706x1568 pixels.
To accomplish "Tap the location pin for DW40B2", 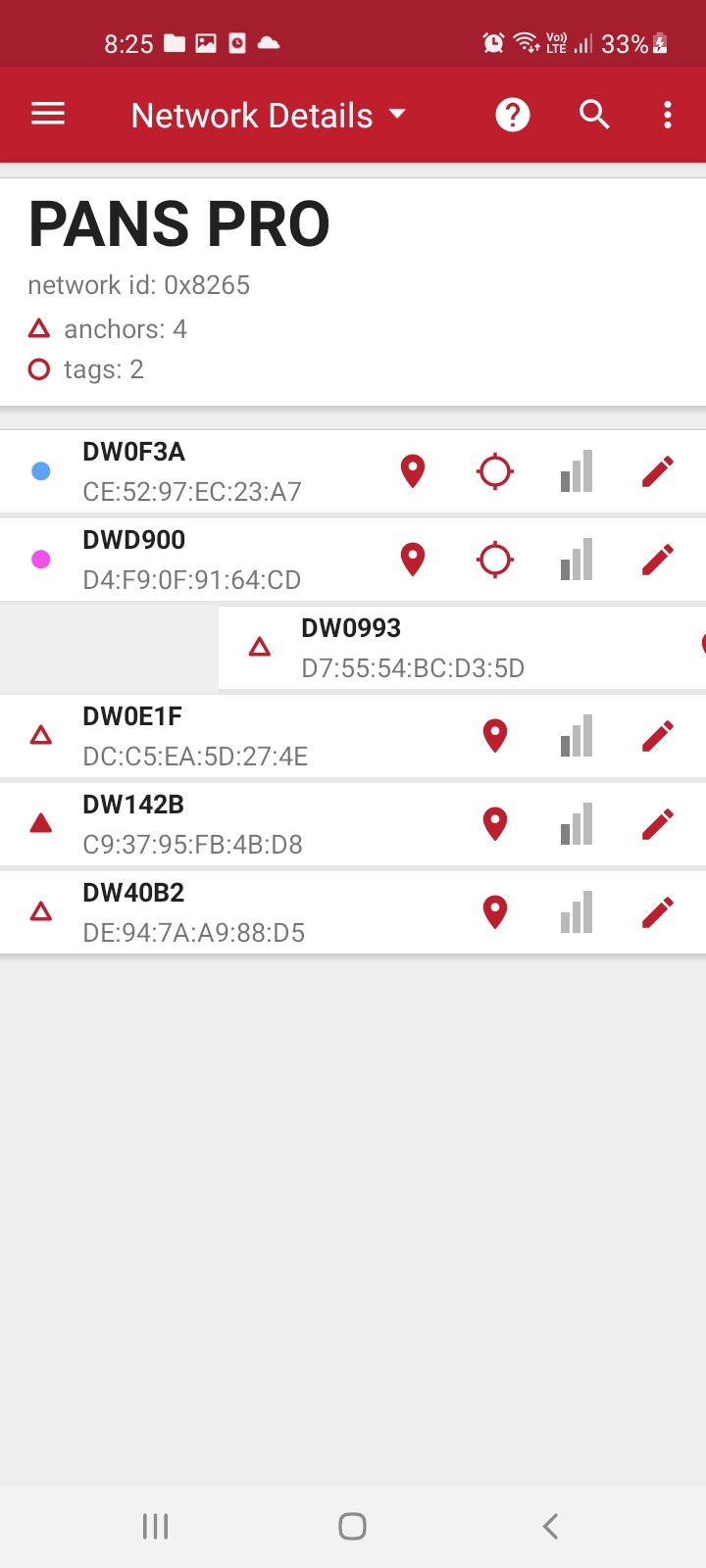I will point(495,912).
